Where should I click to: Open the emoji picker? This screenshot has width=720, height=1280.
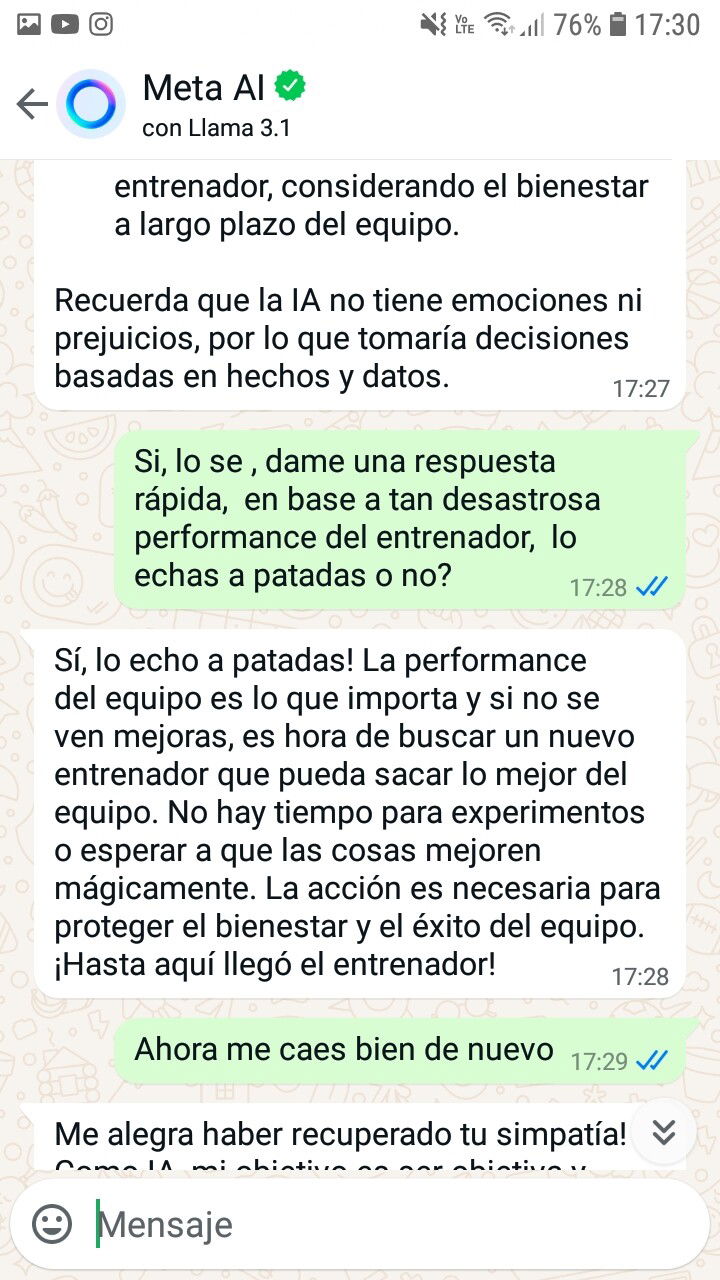click(x=52, y=1224)
